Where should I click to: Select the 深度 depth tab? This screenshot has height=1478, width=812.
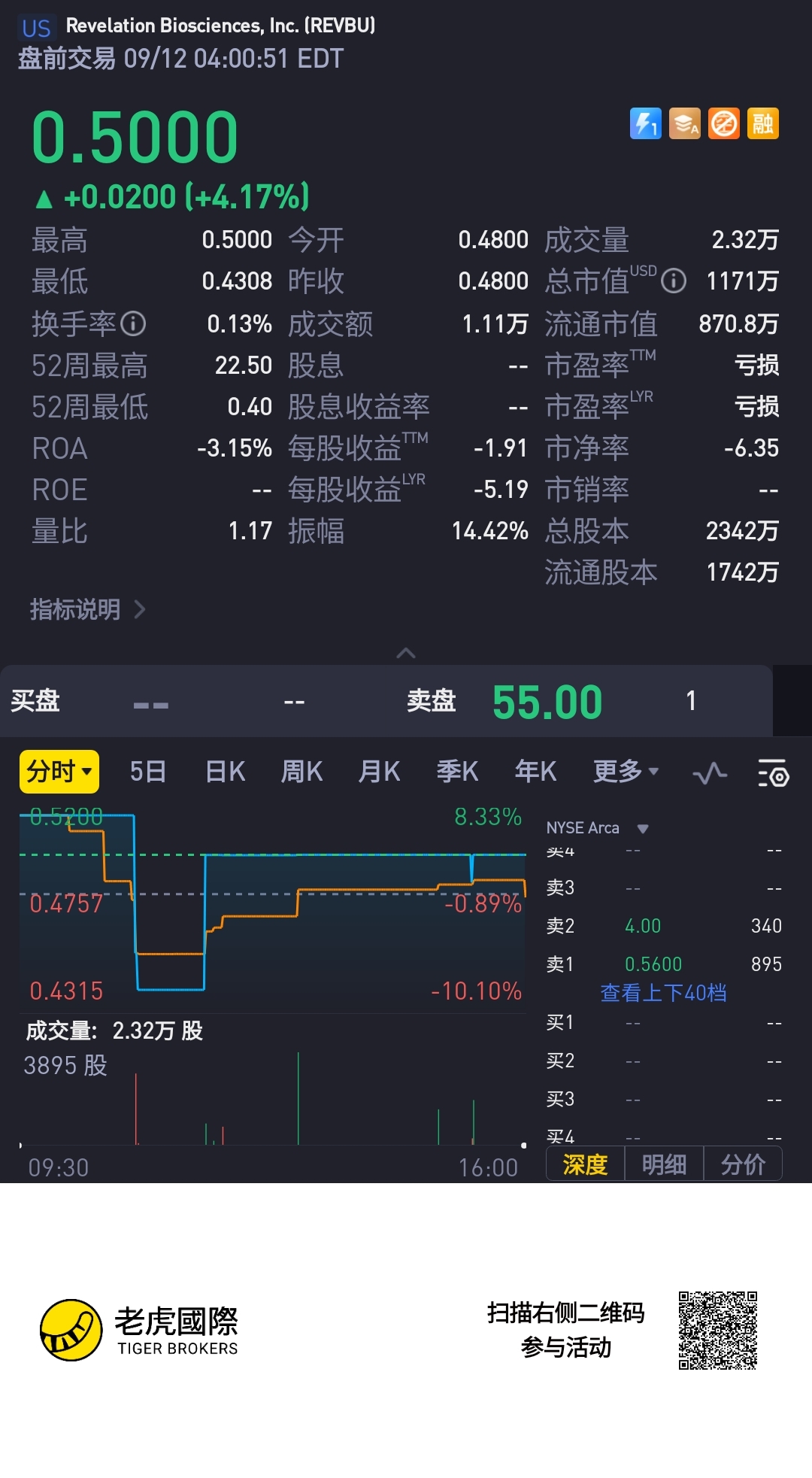[x=585, y=1165]
